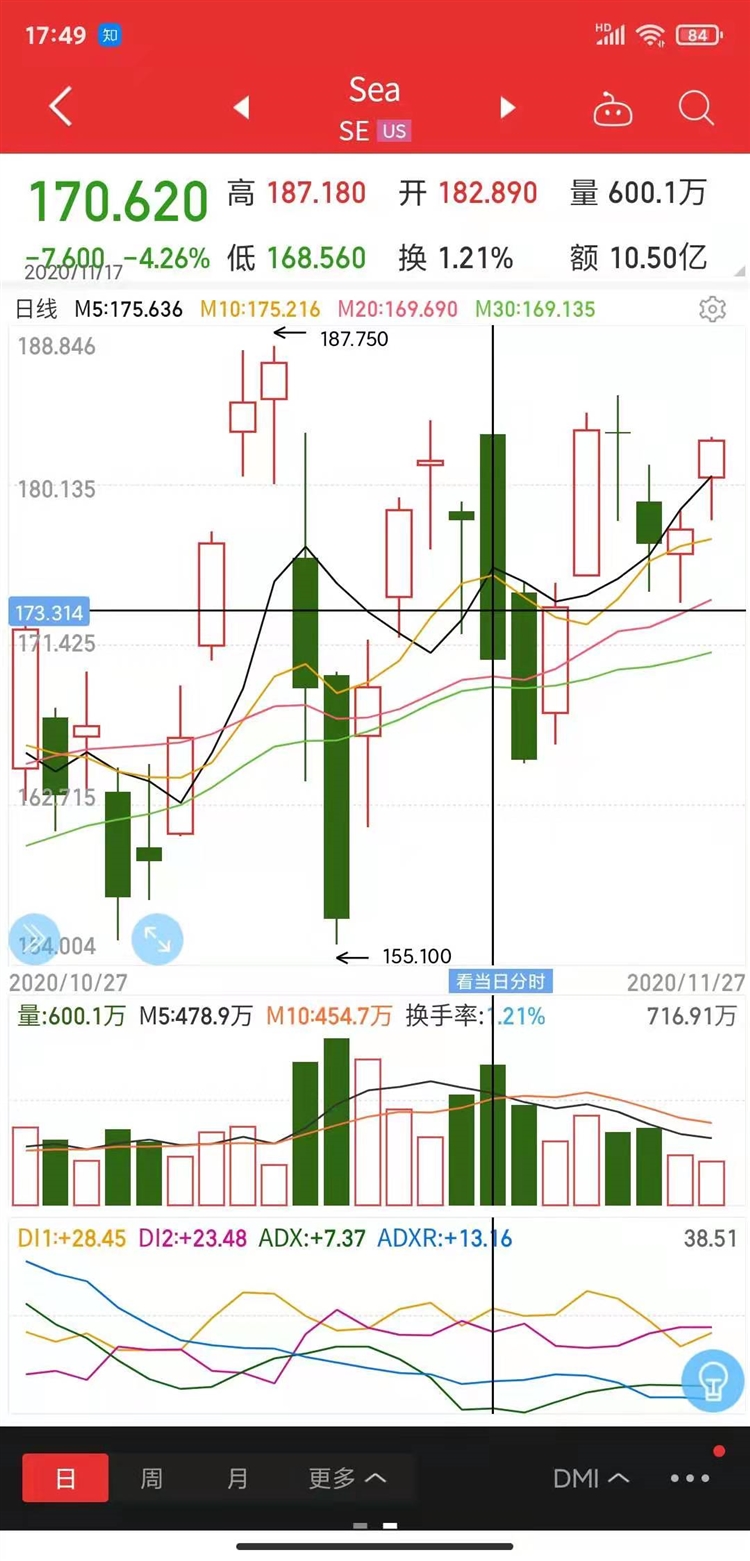Go to previous stock with the left arrow

point(241,107)
